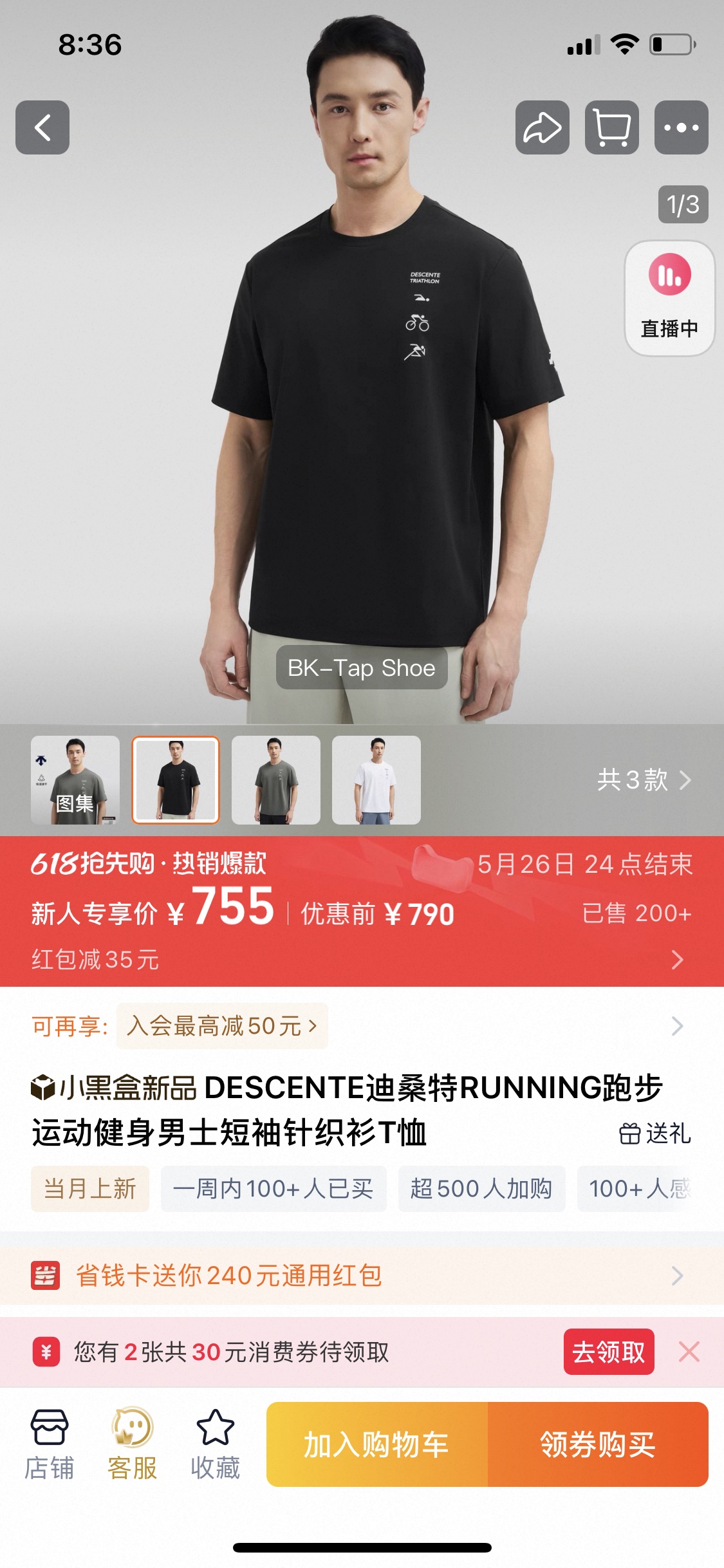Select the black T-shirt thumbnail
This screenshot has height=1568, width=724.
176,779
